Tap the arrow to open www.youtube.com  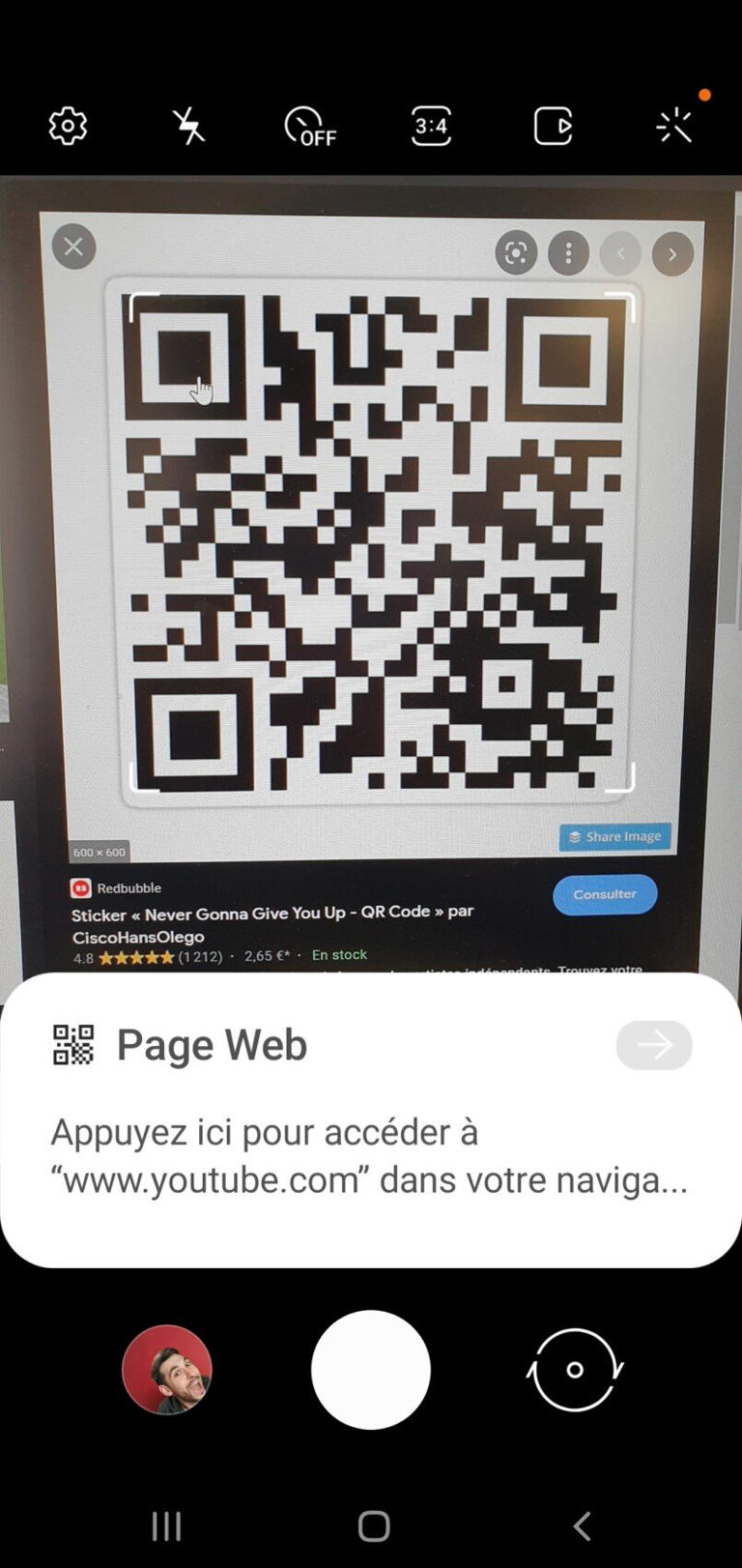coord(654,1044)
